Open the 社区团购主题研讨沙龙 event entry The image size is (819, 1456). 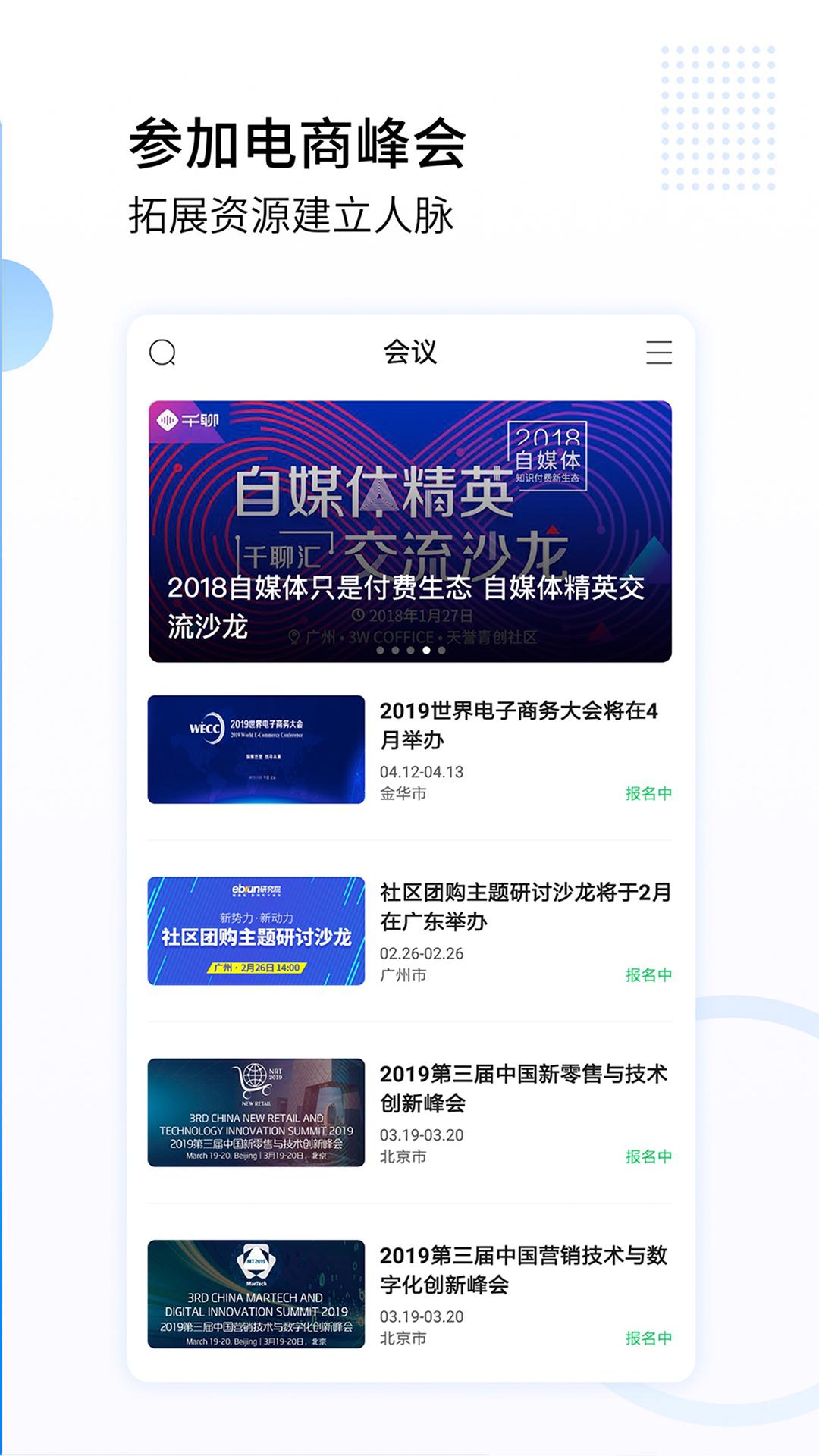pyautogui.click(x=523, y=910)
